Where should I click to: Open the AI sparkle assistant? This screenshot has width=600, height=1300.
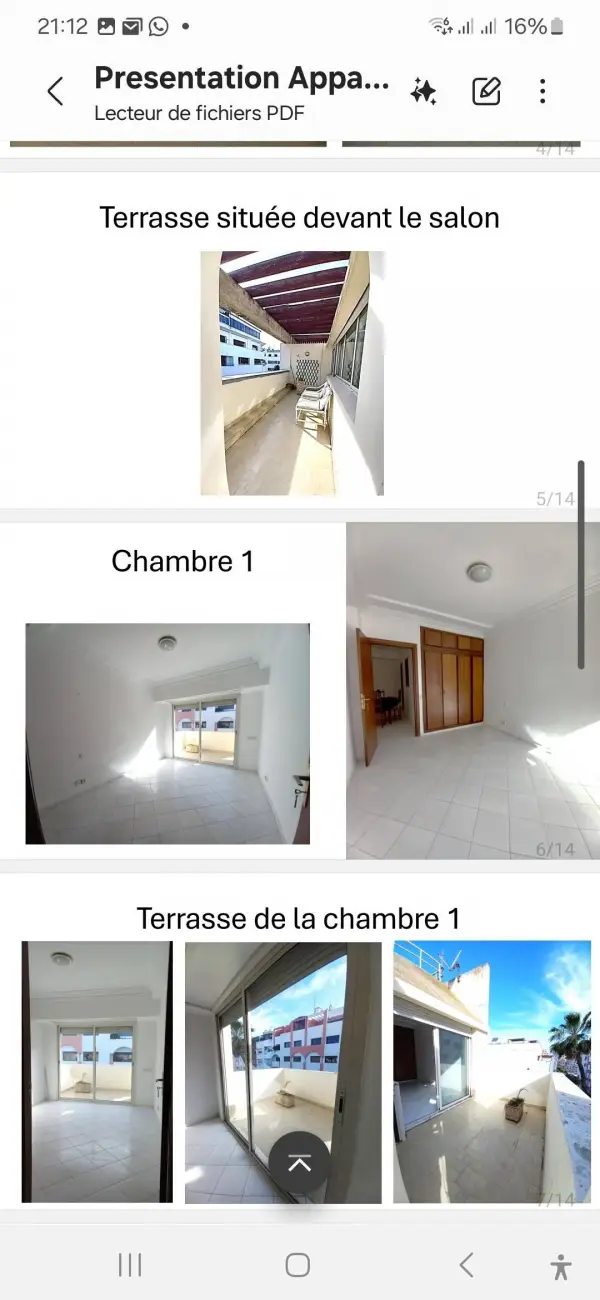[423, 92]
